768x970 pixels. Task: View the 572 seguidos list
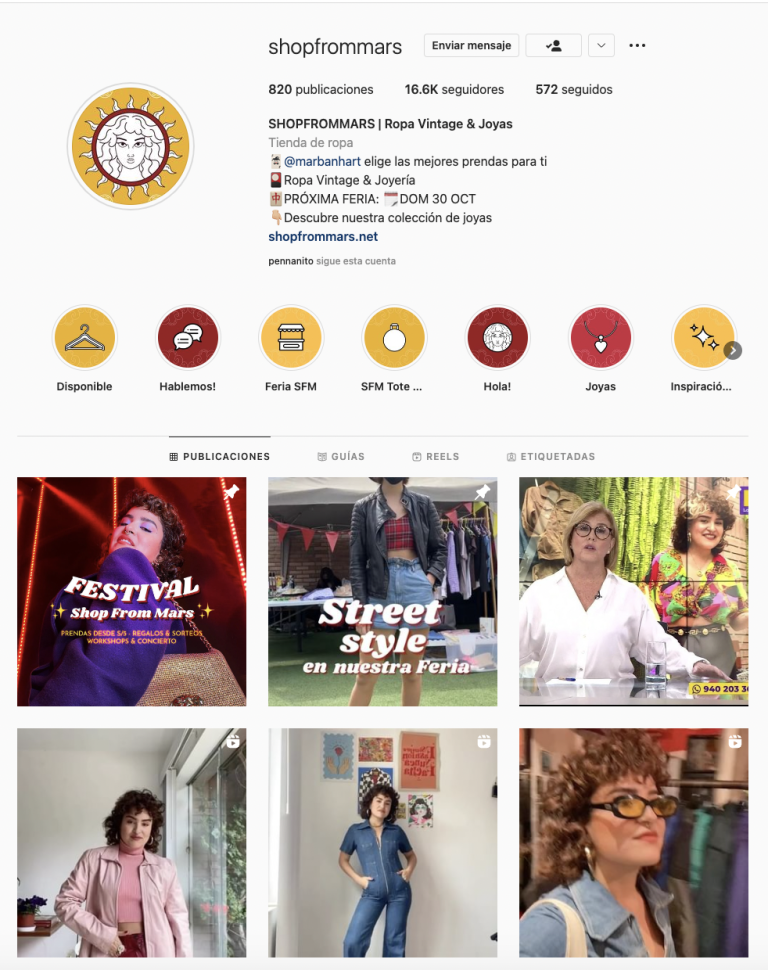(574, 90)
